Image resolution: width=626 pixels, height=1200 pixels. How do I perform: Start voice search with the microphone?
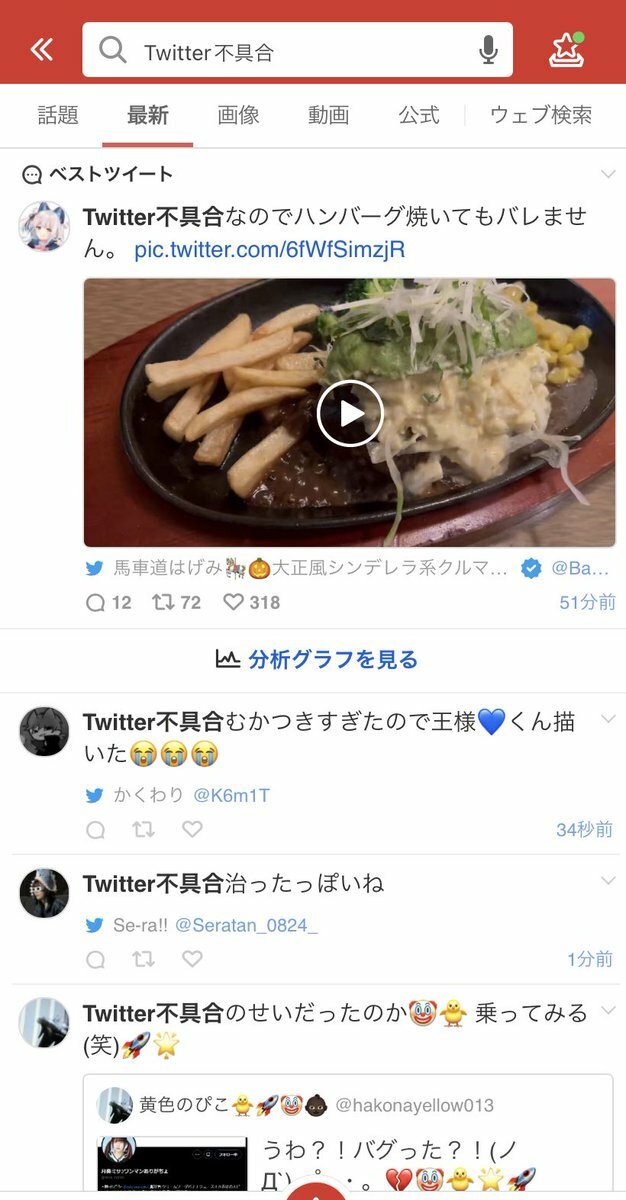tap(488, 50)
